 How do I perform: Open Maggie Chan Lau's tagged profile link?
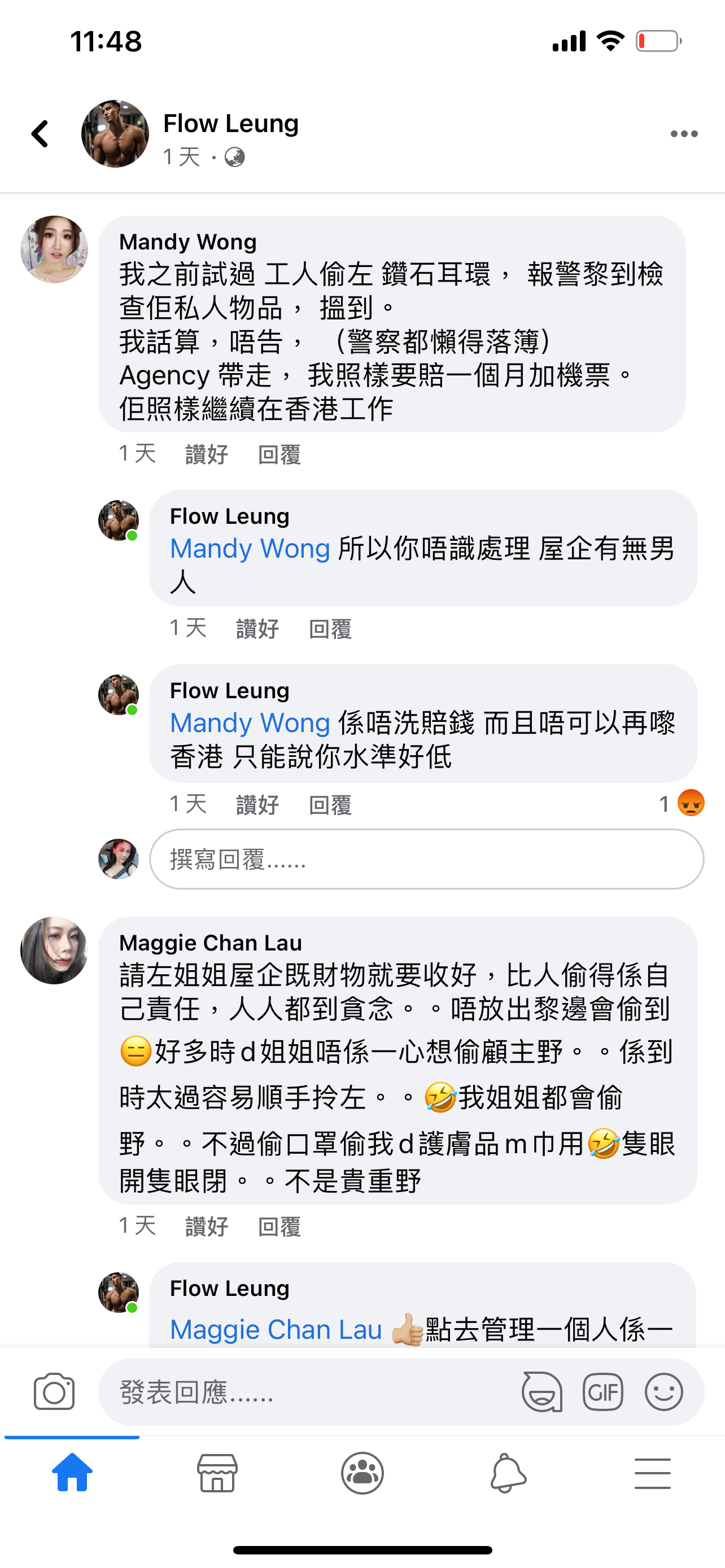pyautogui.click(x=274, y=1329)
